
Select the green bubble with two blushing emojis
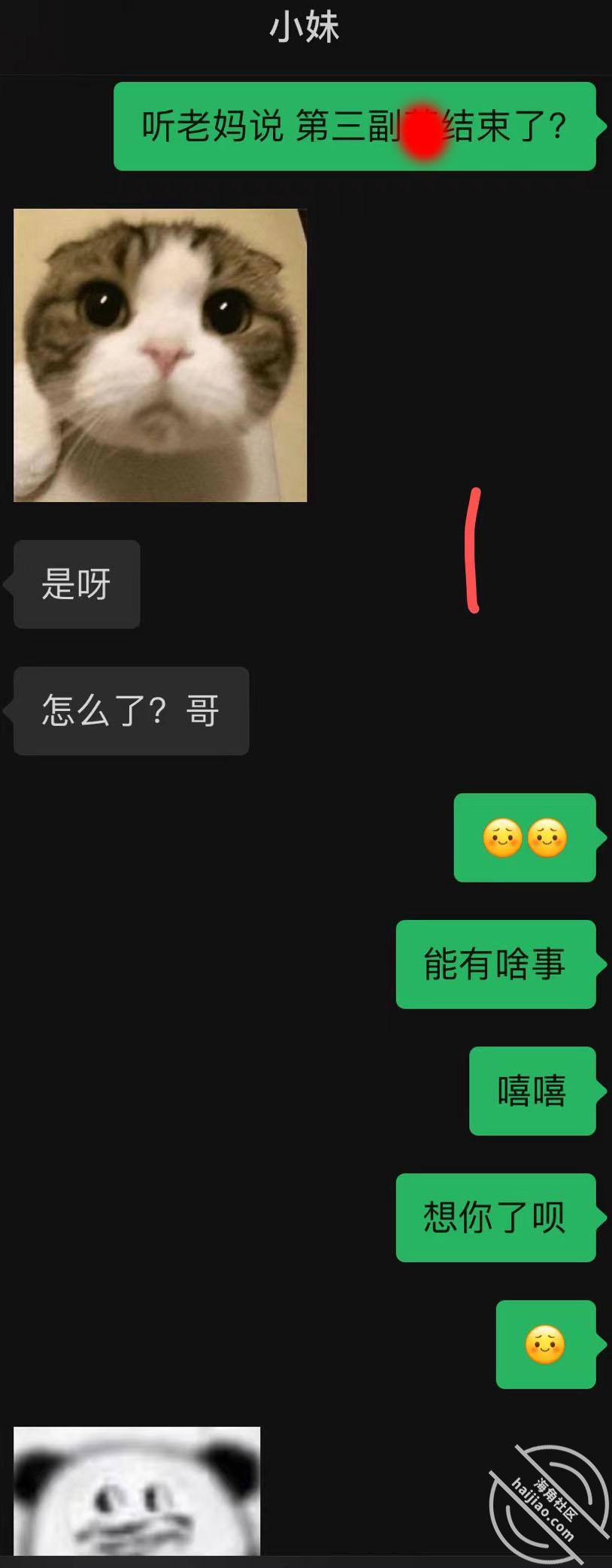click(525, 838)
